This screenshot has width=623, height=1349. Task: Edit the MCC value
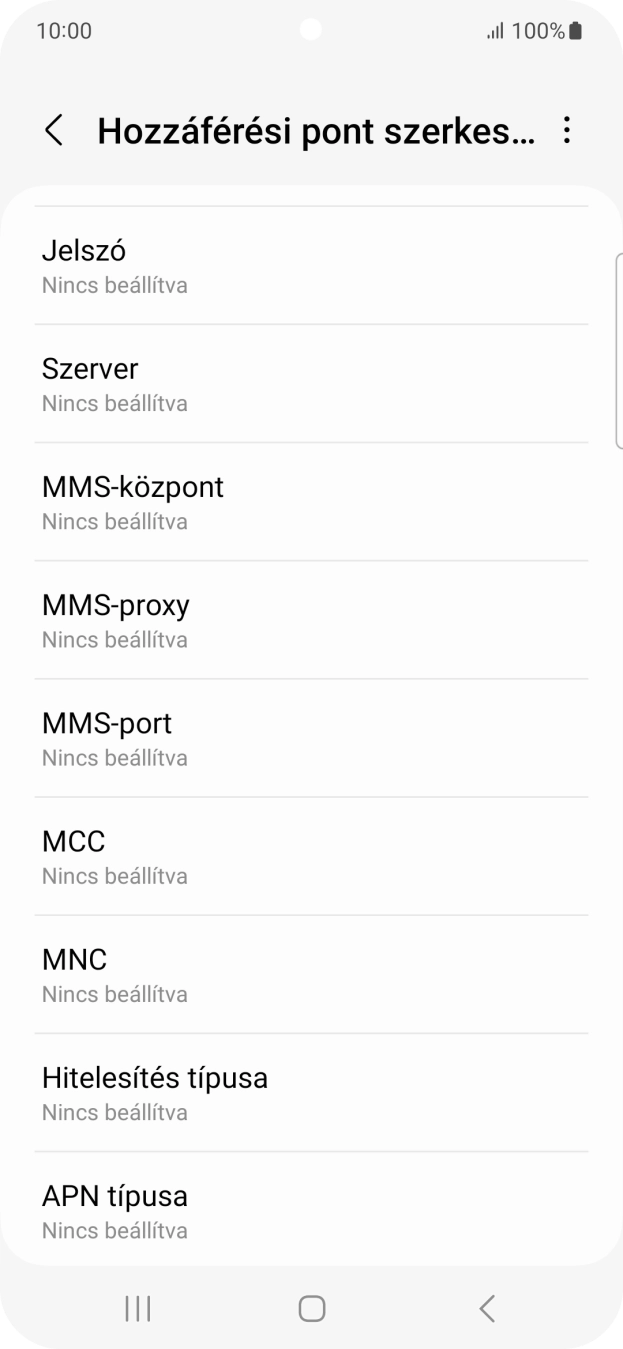pyautogui.click(x=311, y=856)
